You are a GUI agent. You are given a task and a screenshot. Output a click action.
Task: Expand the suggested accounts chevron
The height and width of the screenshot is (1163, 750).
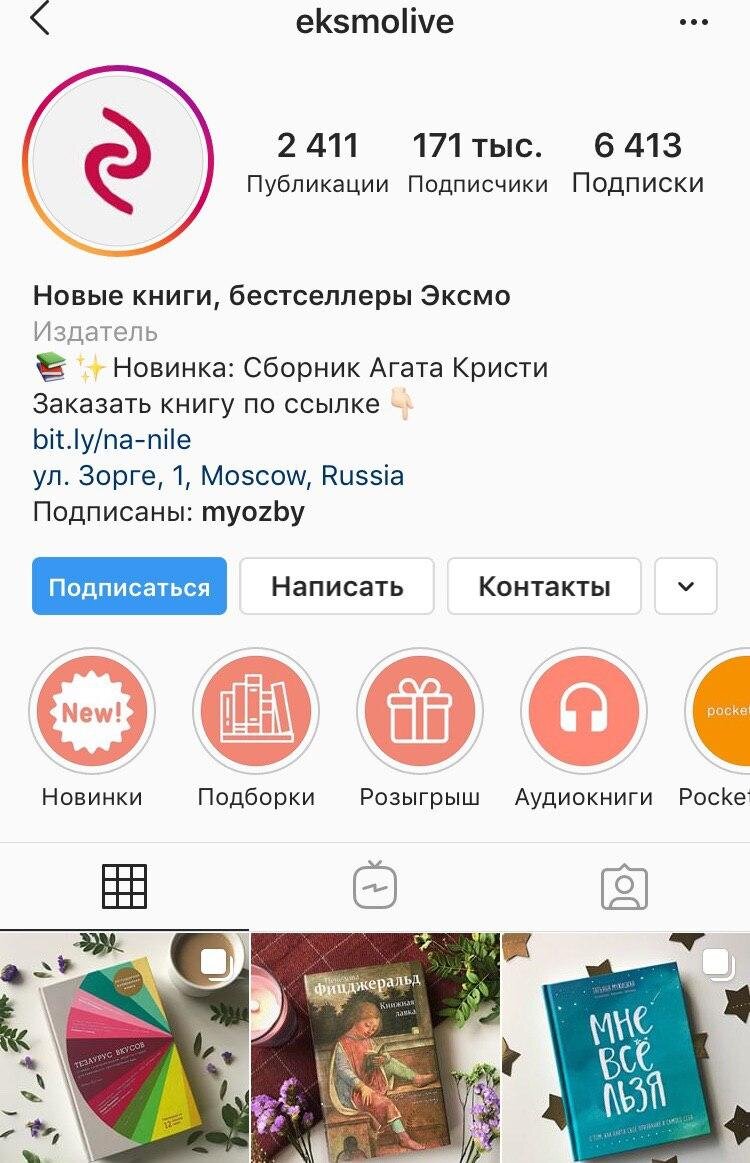(x=685, y=586)
